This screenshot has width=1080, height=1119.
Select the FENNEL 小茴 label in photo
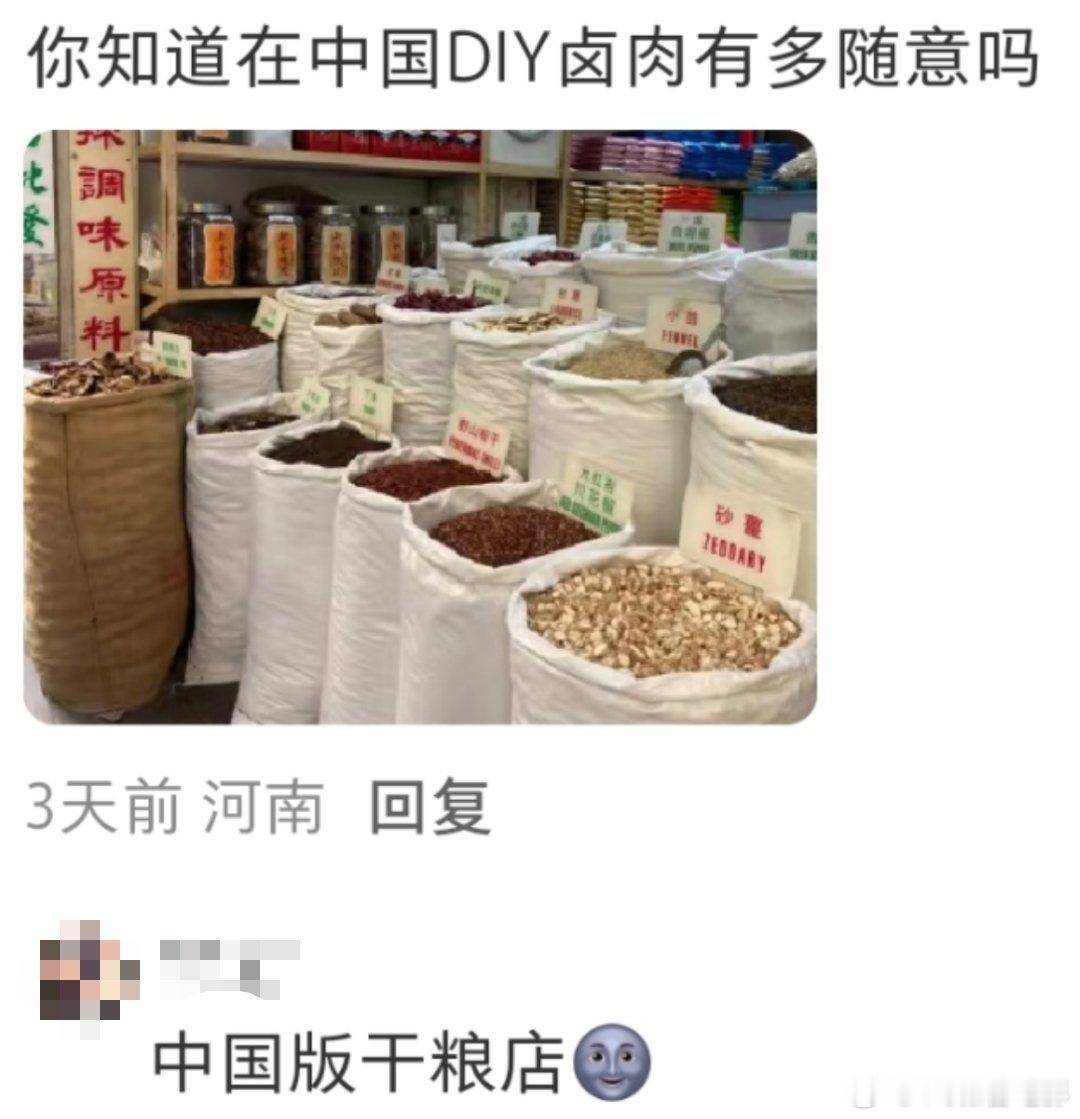pyautogui.click(x=678, y=326)
